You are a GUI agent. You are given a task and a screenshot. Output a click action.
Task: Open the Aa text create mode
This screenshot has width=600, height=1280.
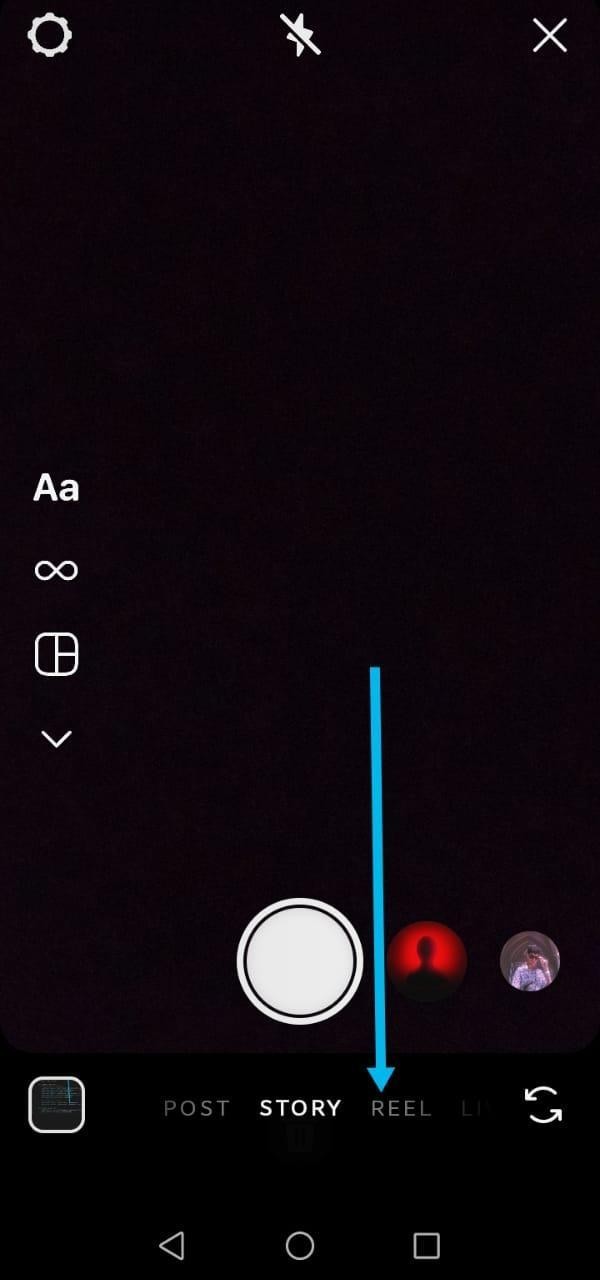coord(56,488)
